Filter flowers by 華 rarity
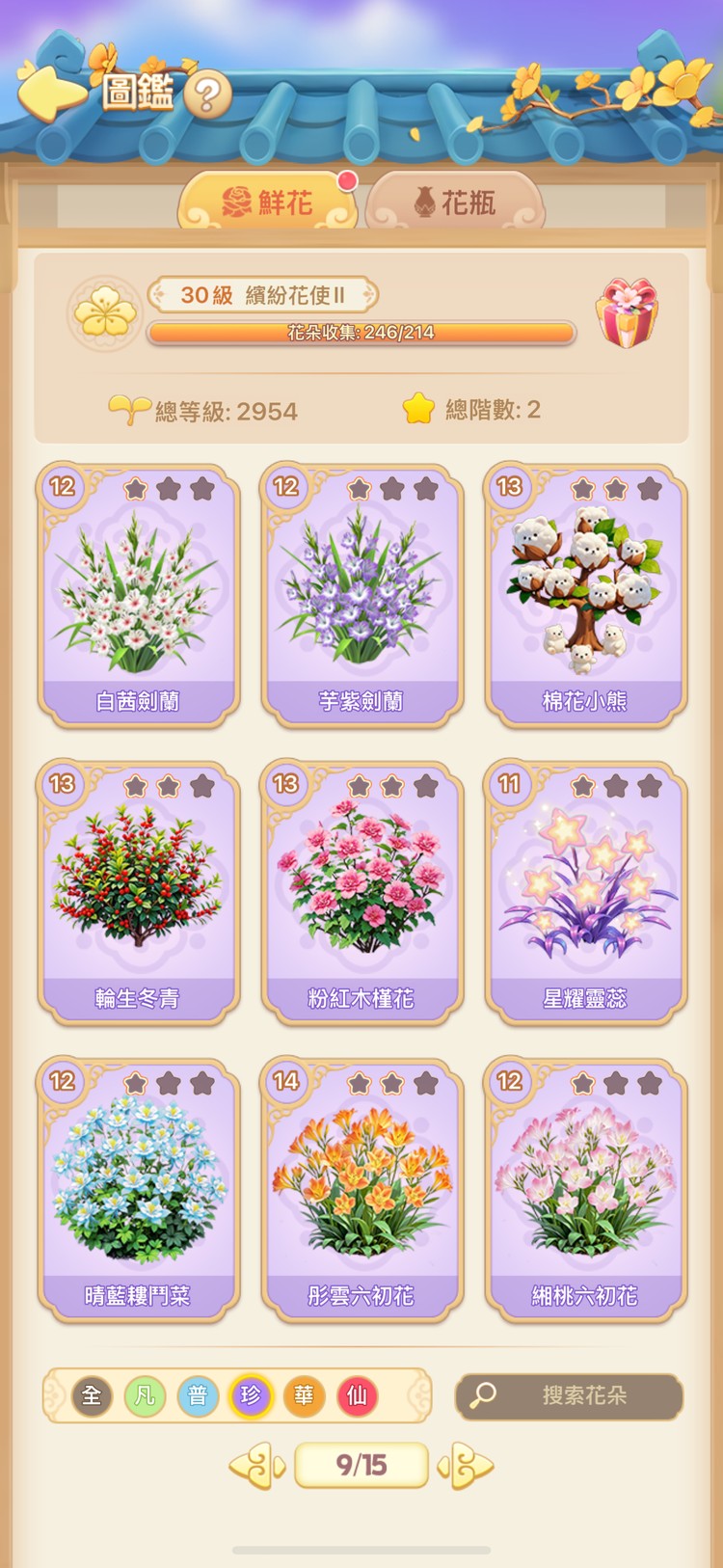The image size is (723, 1568). coord(304,1395)
